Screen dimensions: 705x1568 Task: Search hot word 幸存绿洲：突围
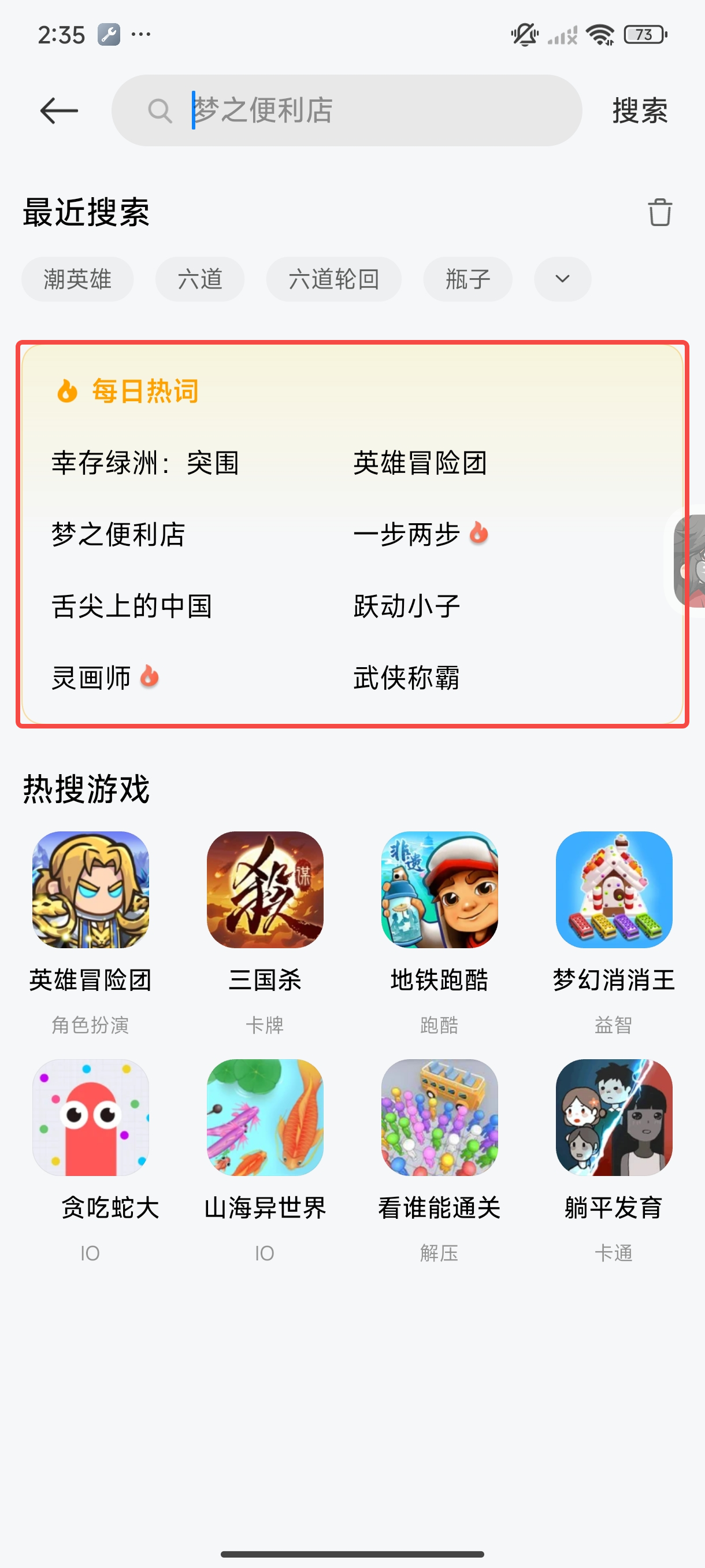tap(146, 463)
